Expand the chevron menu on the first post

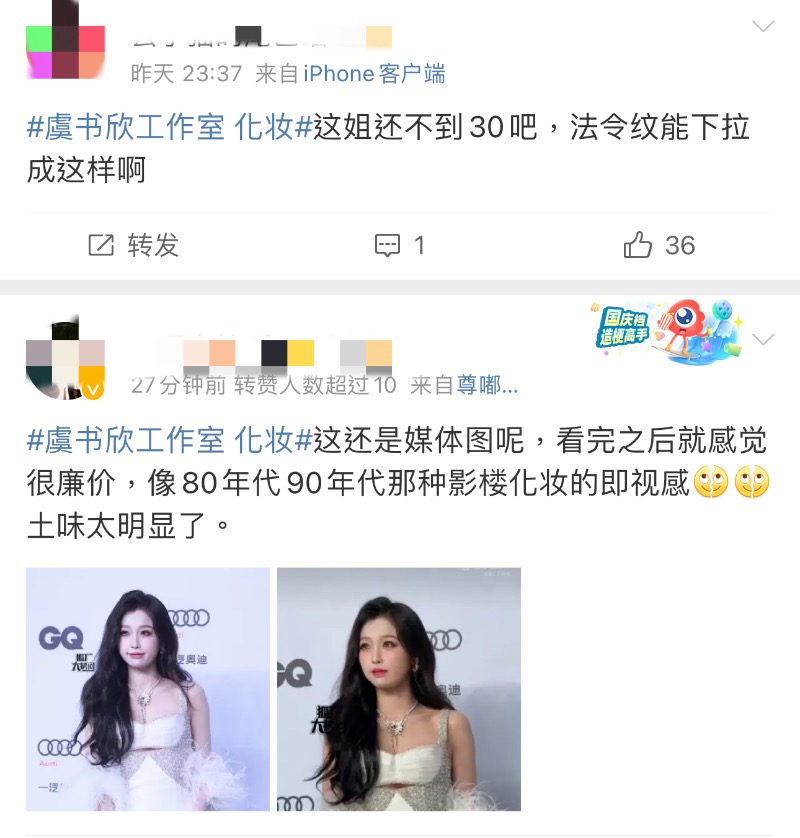point(763,27)
